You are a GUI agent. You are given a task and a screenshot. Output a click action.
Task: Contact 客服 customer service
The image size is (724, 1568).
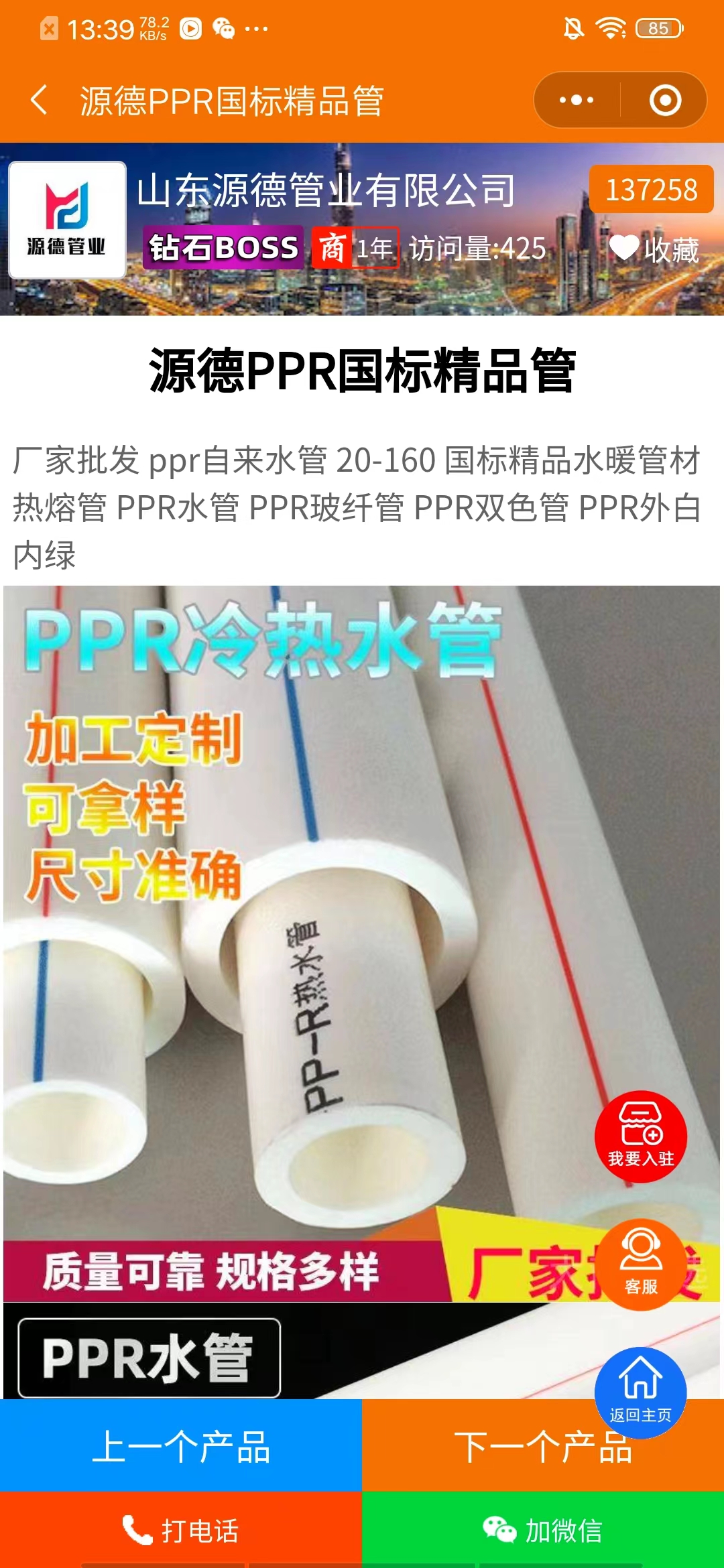[640, 1263]
